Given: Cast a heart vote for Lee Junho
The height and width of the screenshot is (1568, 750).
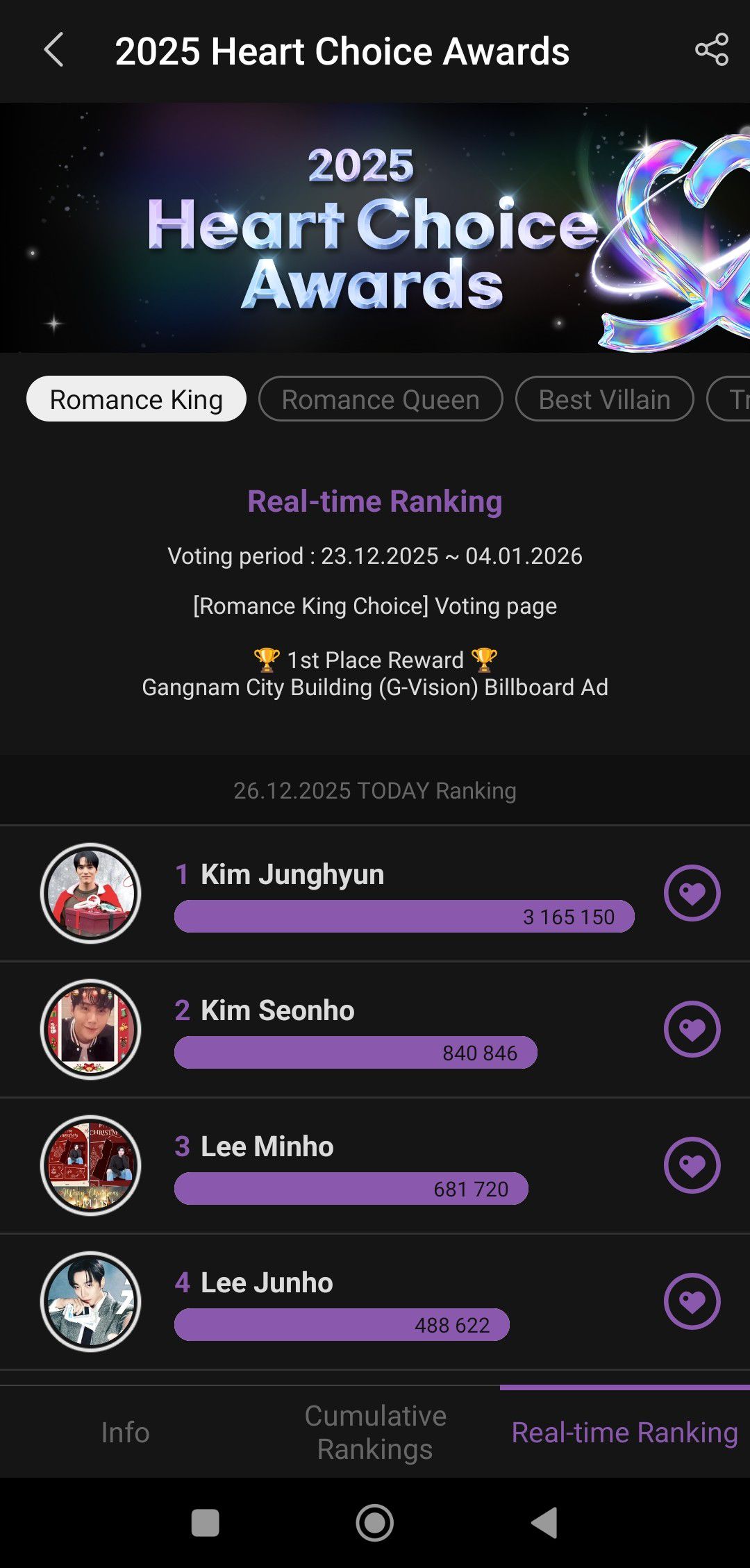Looking at the screenshot, I should point(692,1301).
